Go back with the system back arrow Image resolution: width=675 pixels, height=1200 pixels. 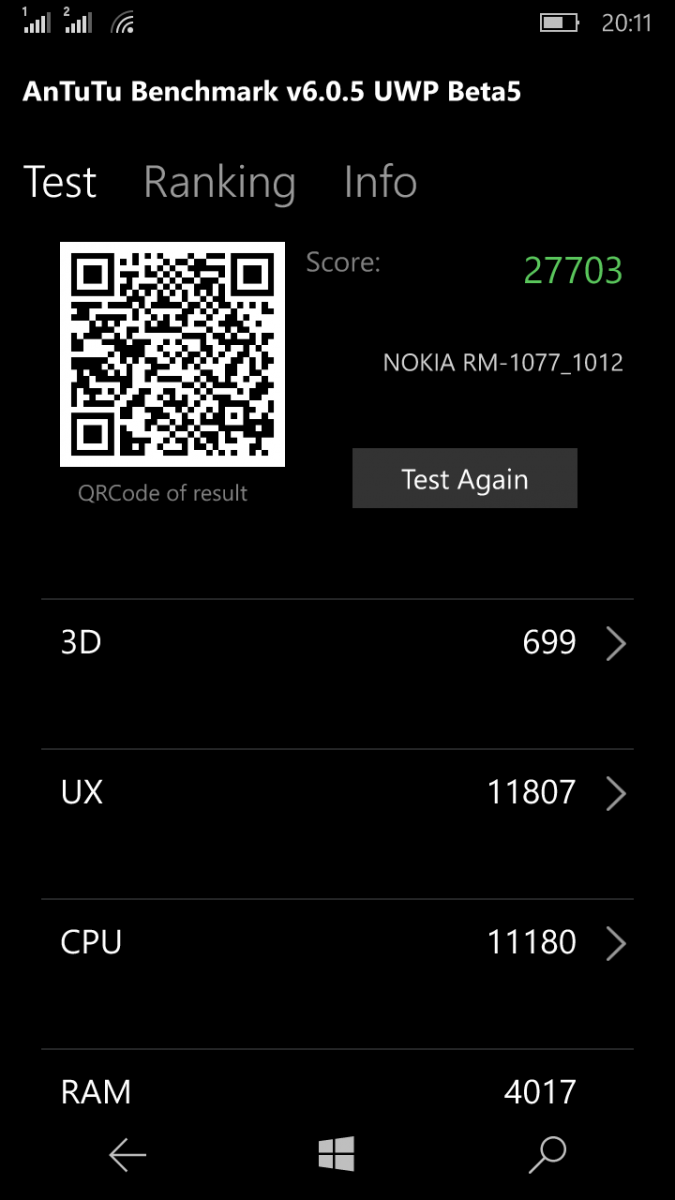127,1155
